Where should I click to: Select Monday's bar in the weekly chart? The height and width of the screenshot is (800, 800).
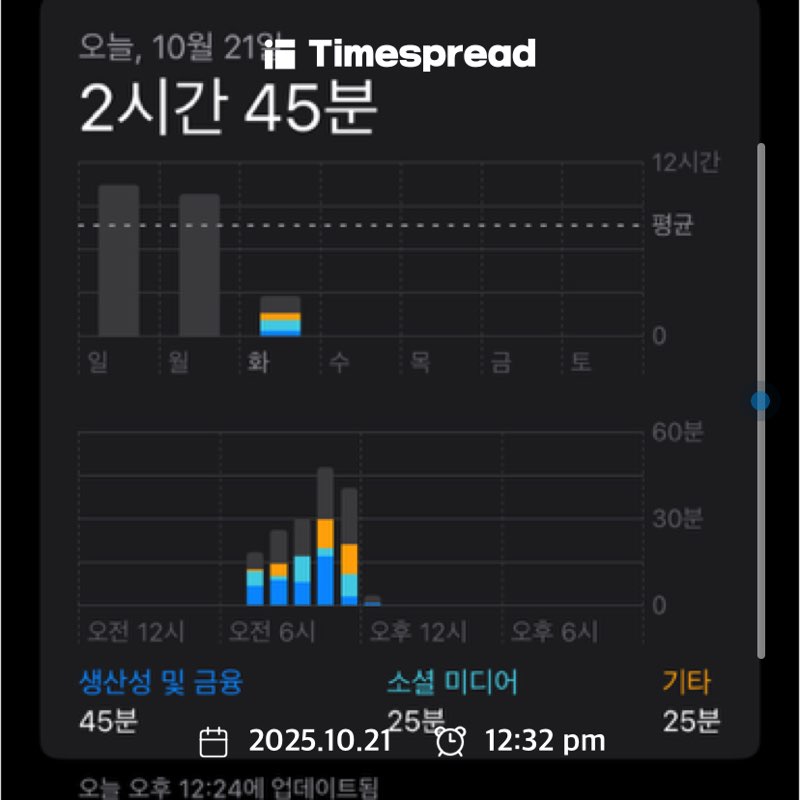pos(199,265)
